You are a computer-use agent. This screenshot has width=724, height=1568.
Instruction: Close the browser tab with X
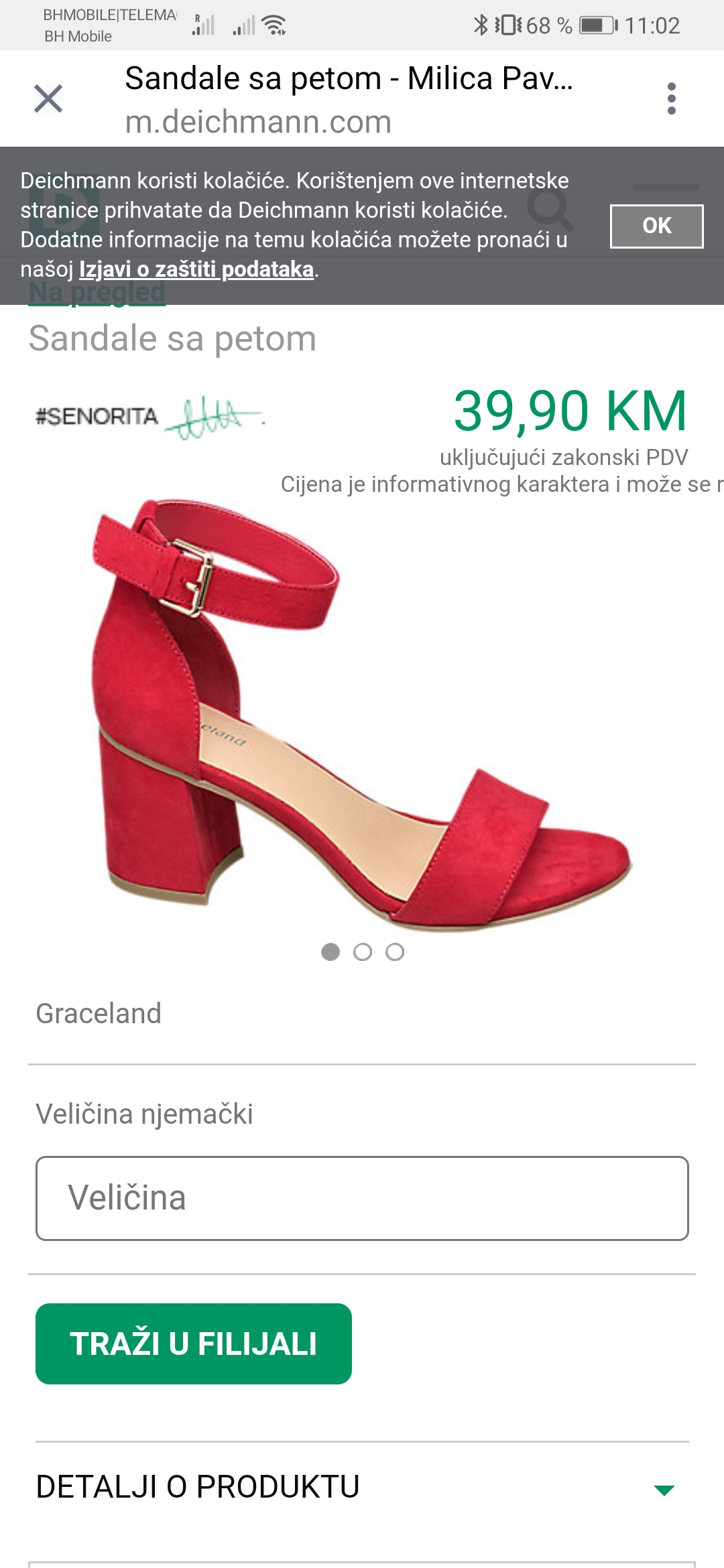click(48, 99)
